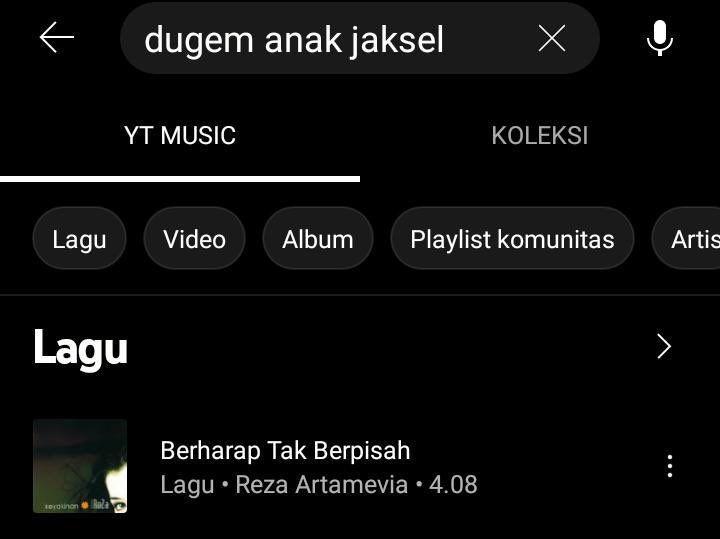Start voice search with the microphone
This screenshot has width=720, height=539.
(x=659, y=39)
